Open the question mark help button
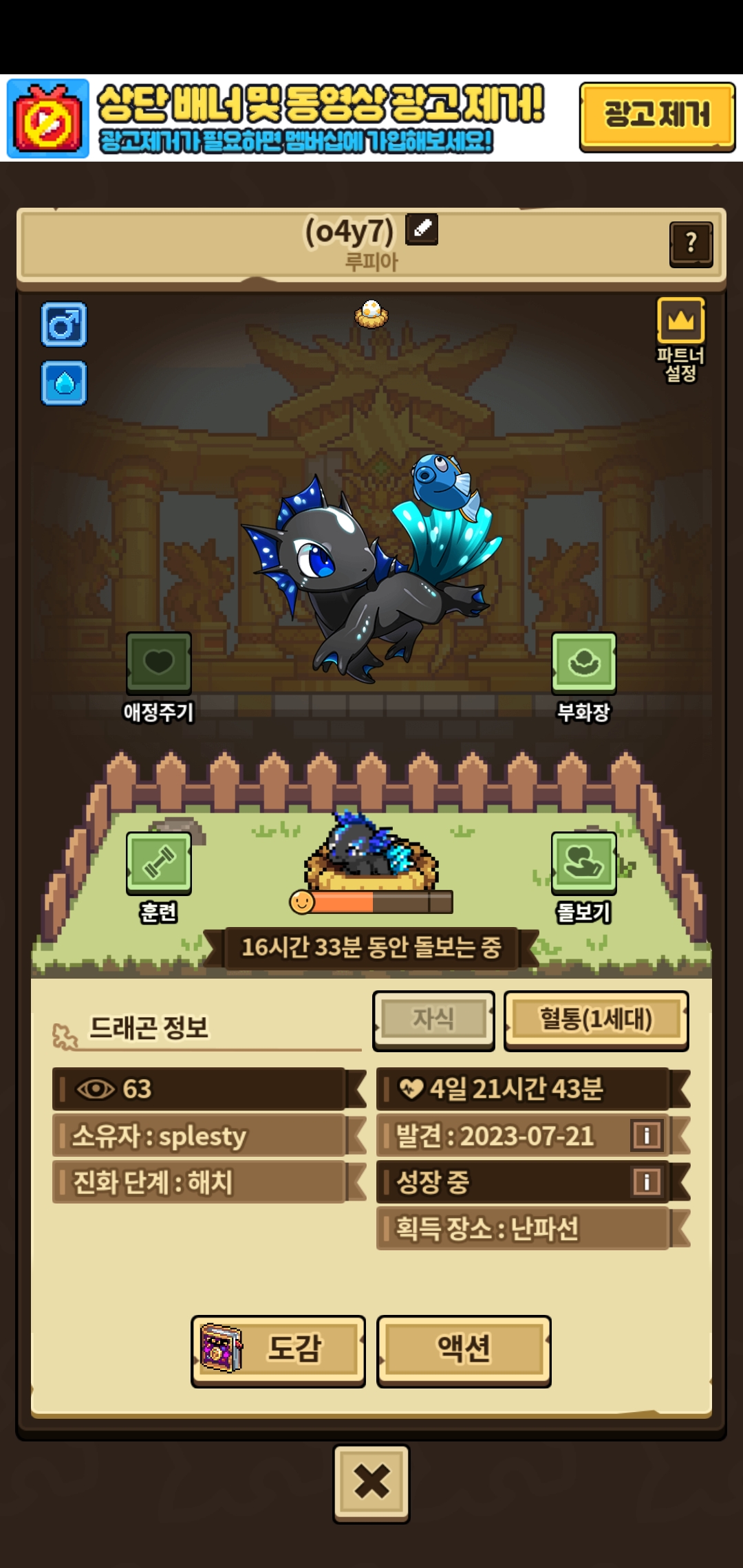743x1568 pixels. [690, 243]
